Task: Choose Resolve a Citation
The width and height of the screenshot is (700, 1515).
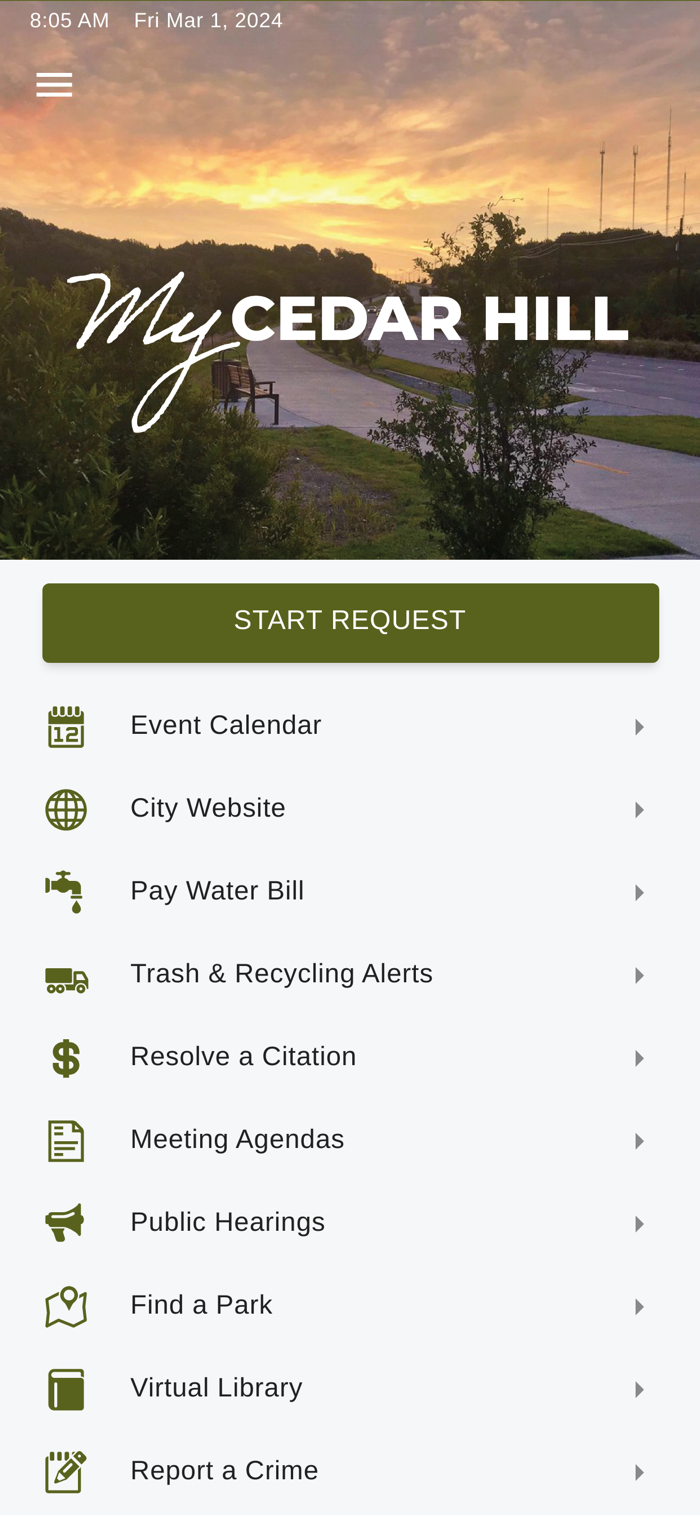Action: (x=243, y=1057)
